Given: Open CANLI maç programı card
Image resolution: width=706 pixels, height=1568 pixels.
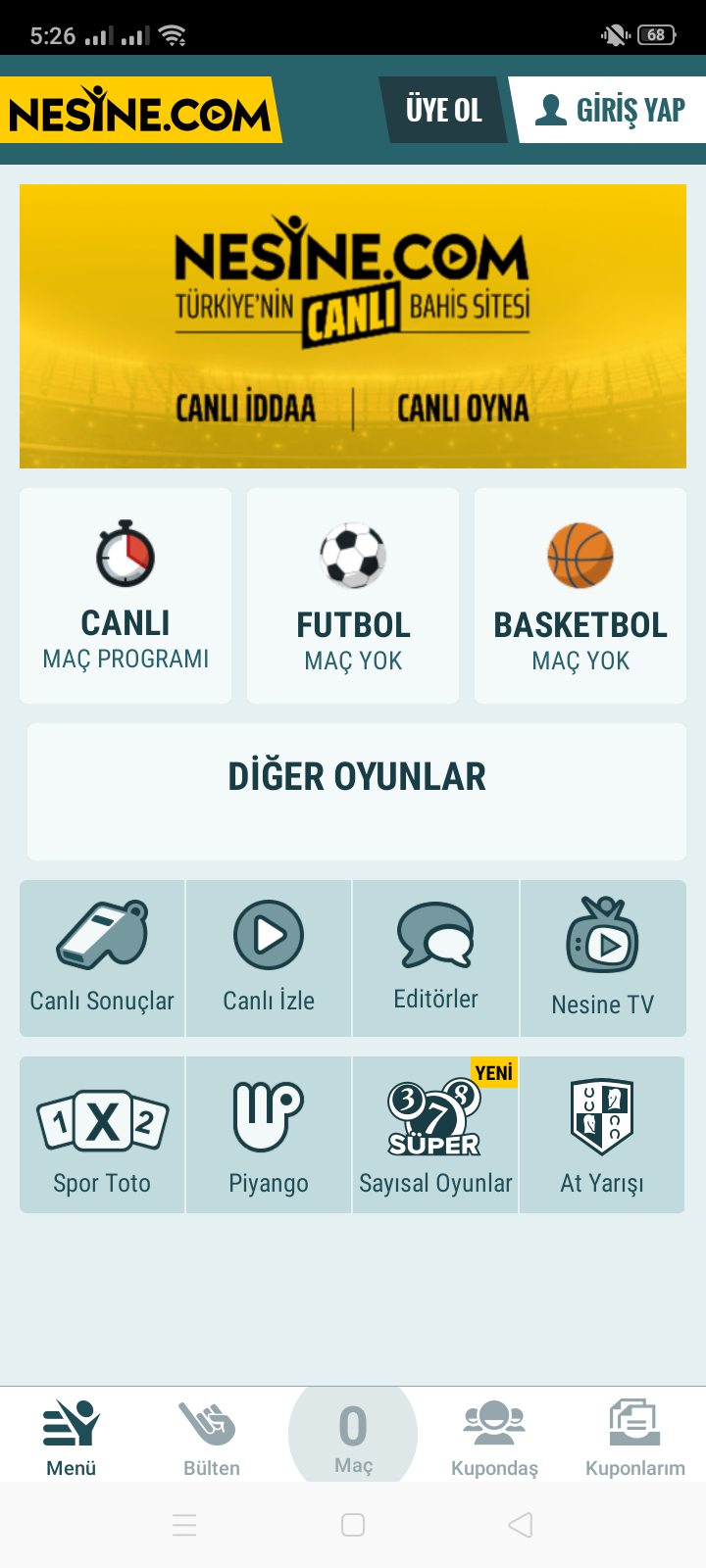Looking at the screenshot, I should [x=126, y=596].
